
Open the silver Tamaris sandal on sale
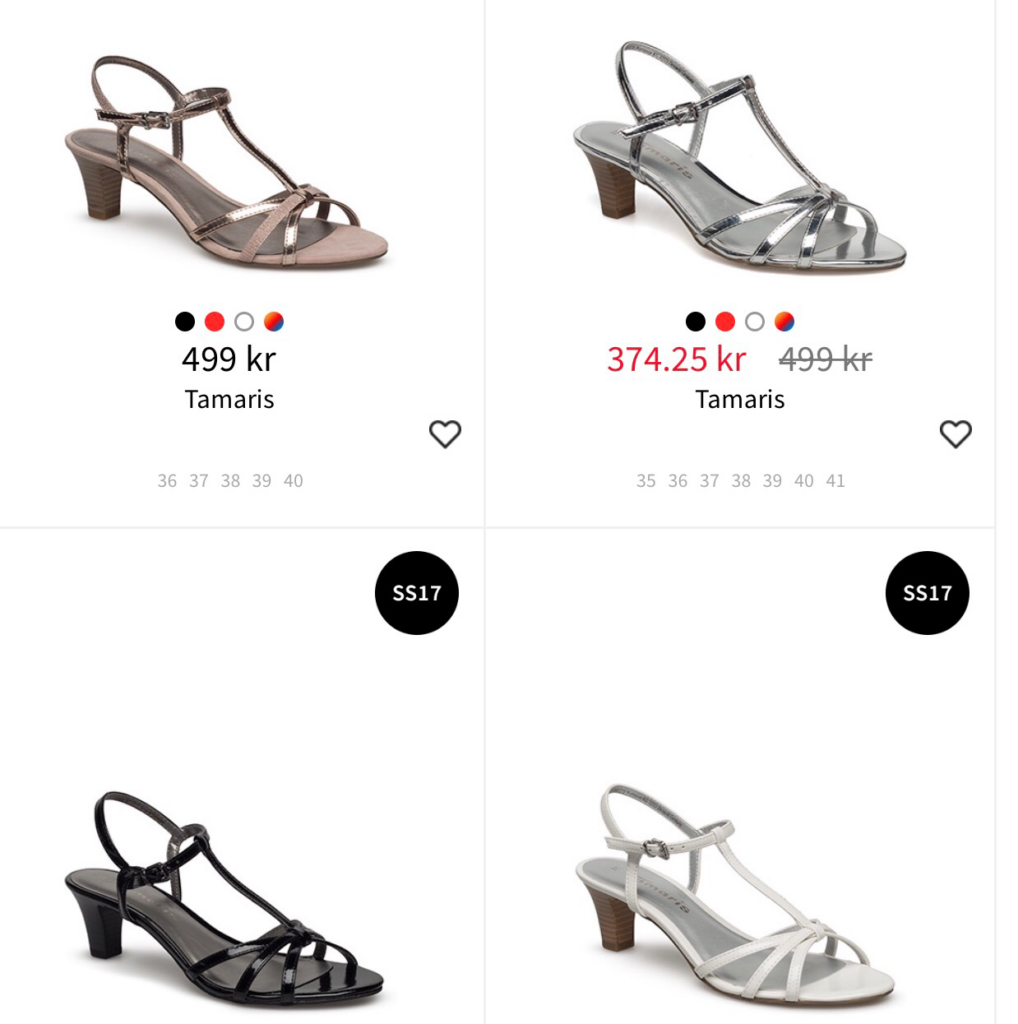point(739,157)
